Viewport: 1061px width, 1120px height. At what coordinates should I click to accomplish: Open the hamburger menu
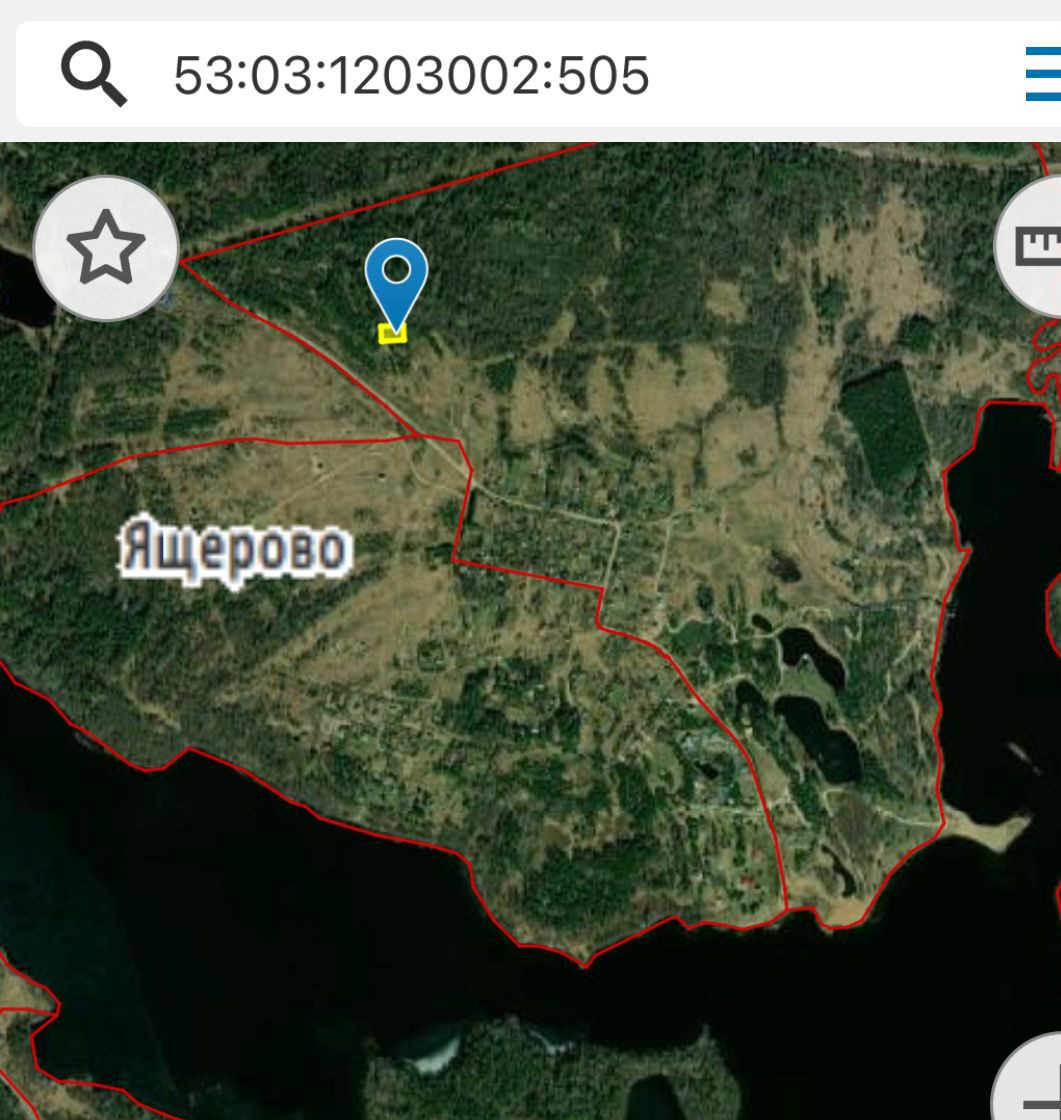click(x=1043, y=75)
